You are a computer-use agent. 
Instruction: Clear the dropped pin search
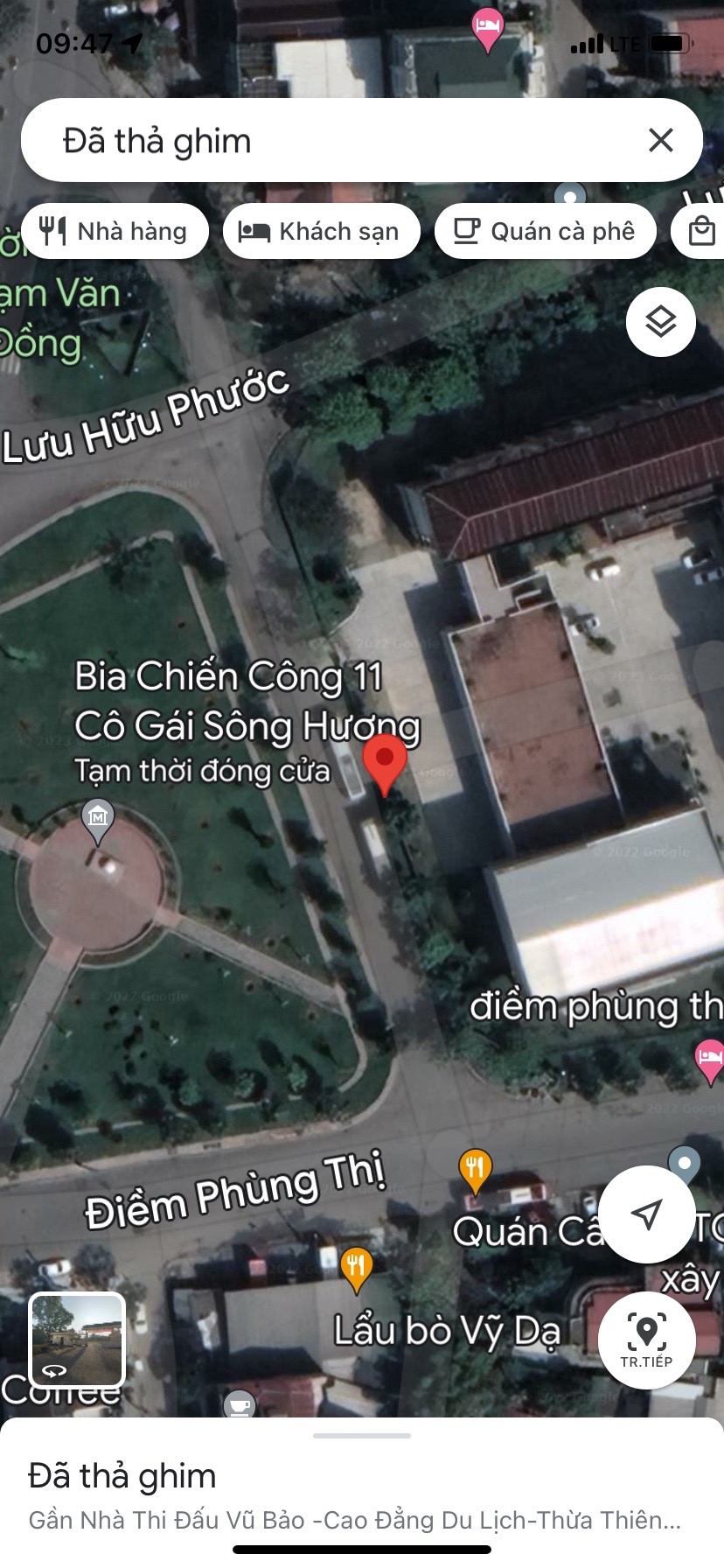click(x=660, y=140)
